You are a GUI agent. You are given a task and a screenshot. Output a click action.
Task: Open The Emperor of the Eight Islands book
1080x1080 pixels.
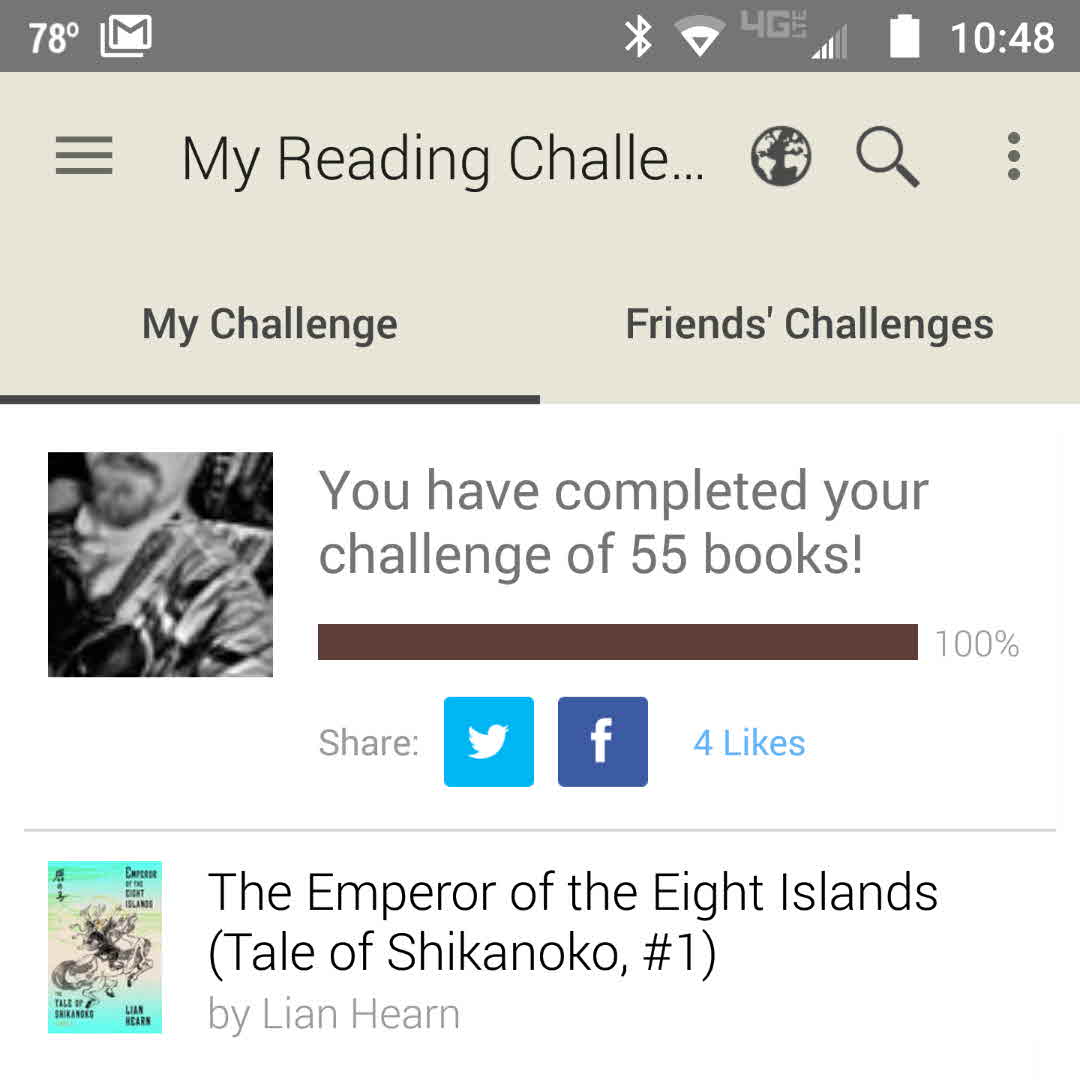[x=572, y=922]
